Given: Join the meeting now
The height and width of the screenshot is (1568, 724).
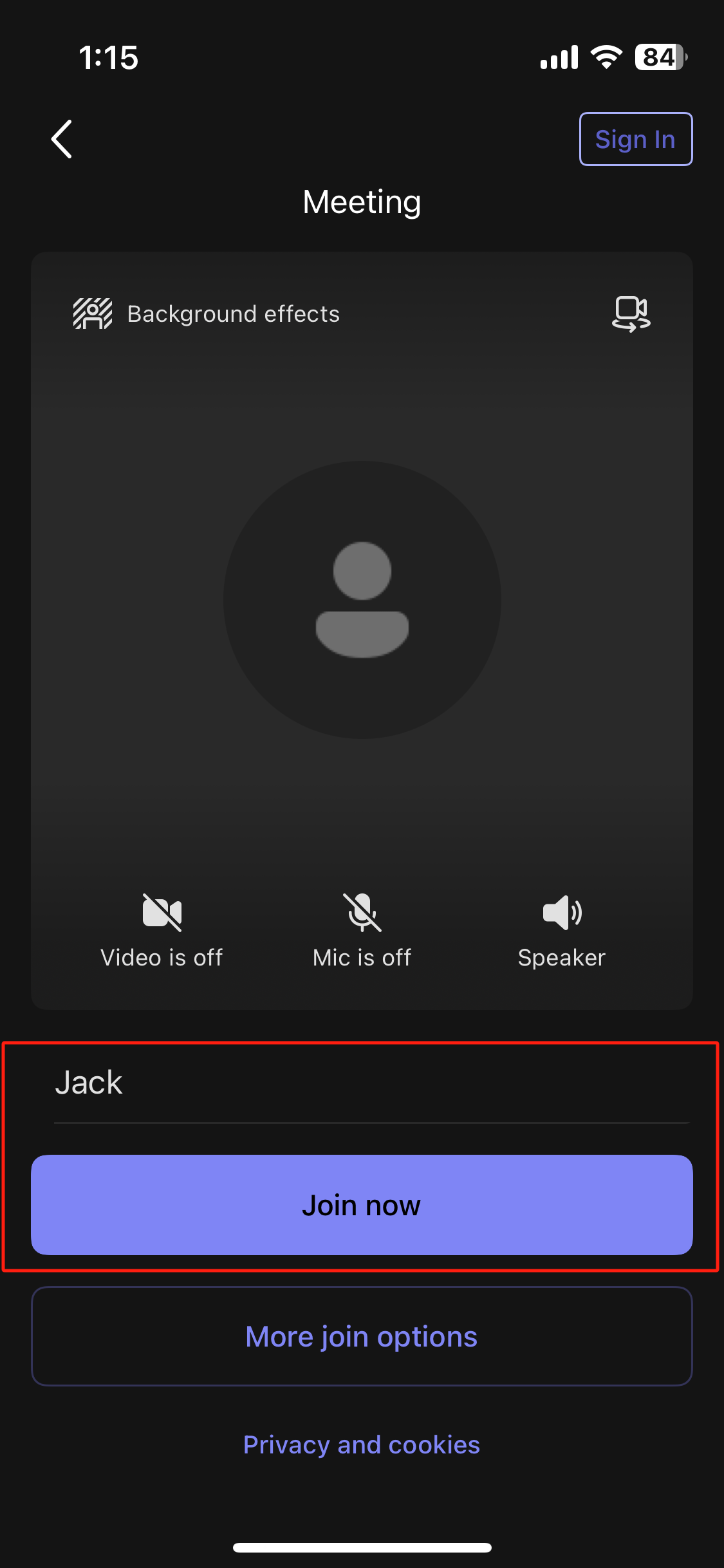Looking at the screenshot, I should tap(362, 1205).
